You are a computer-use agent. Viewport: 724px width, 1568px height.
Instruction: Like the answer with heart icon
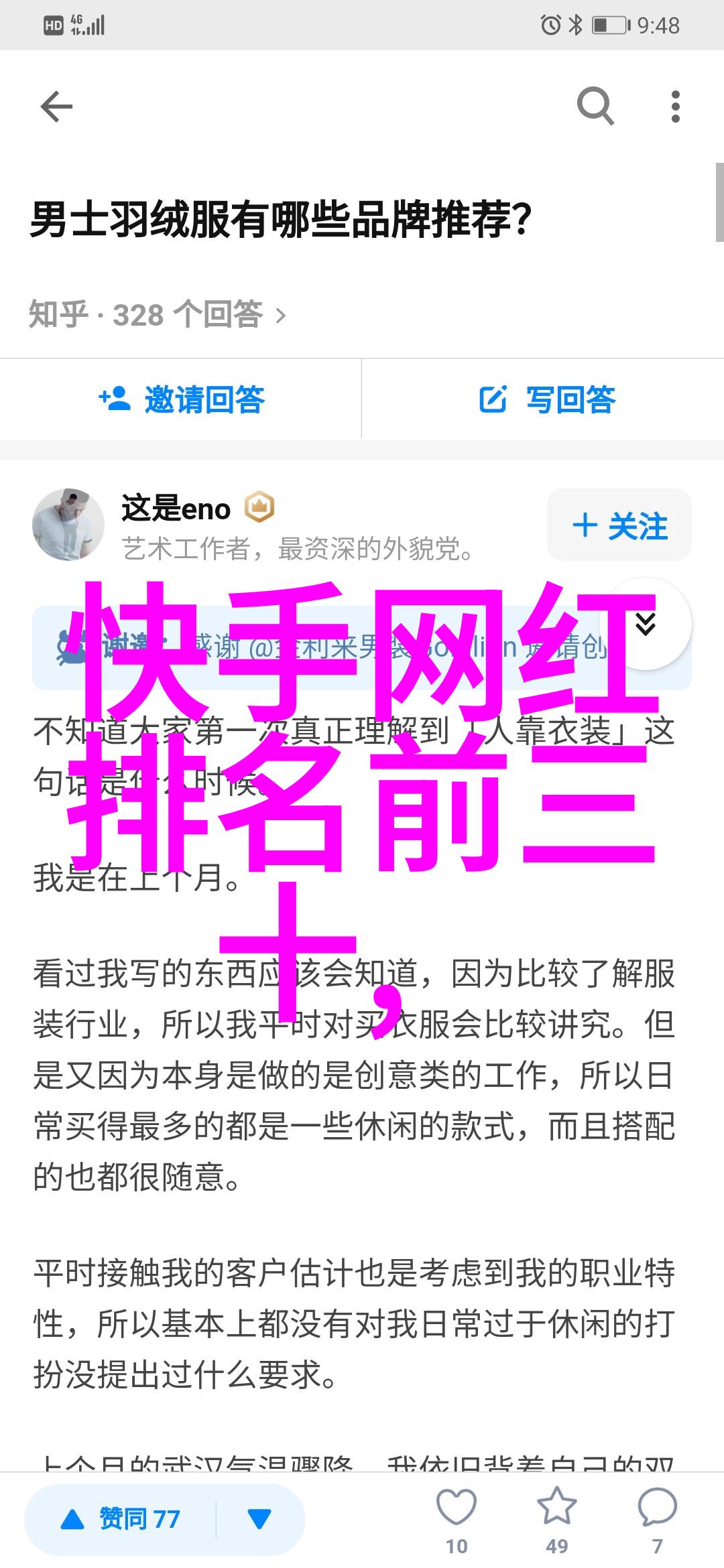457,1509
